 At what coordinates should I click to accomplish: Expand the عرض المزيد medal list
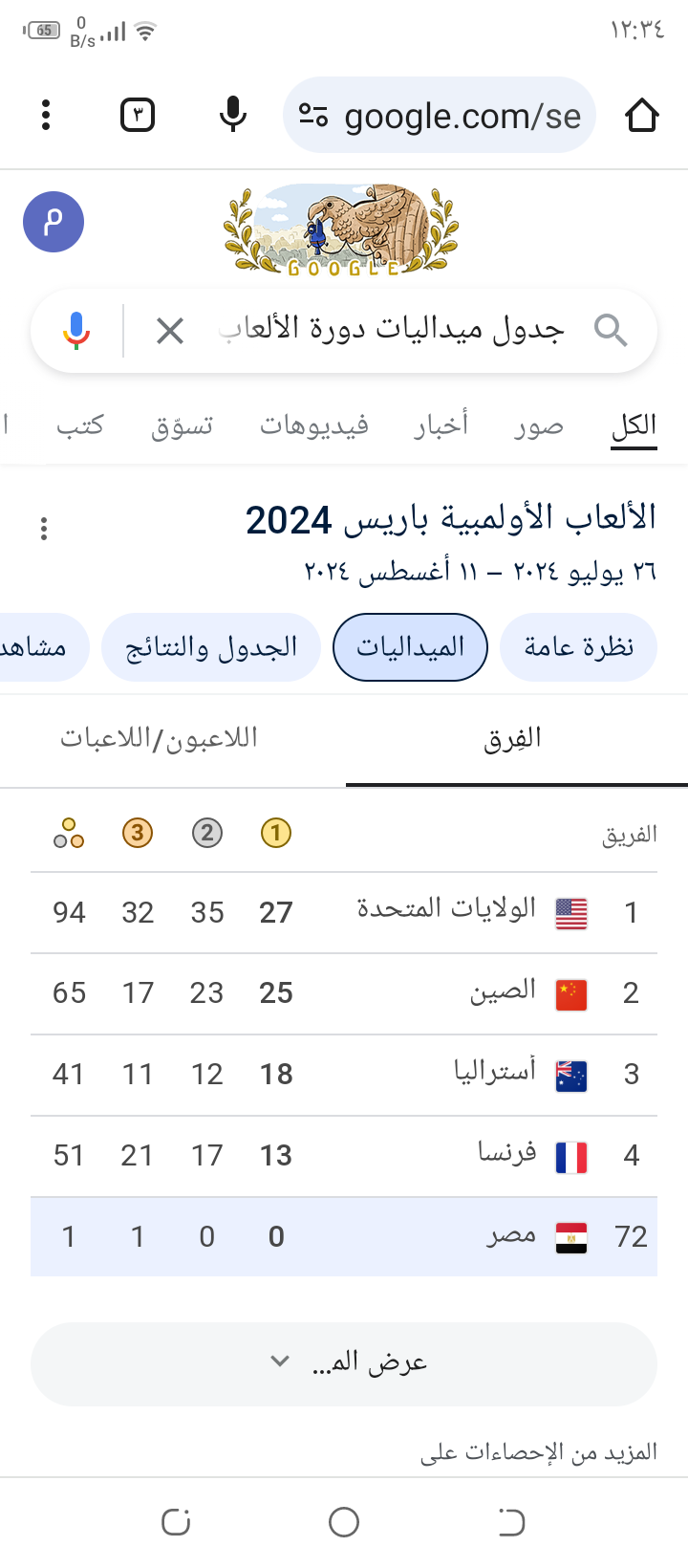[x=344, y=1362]
